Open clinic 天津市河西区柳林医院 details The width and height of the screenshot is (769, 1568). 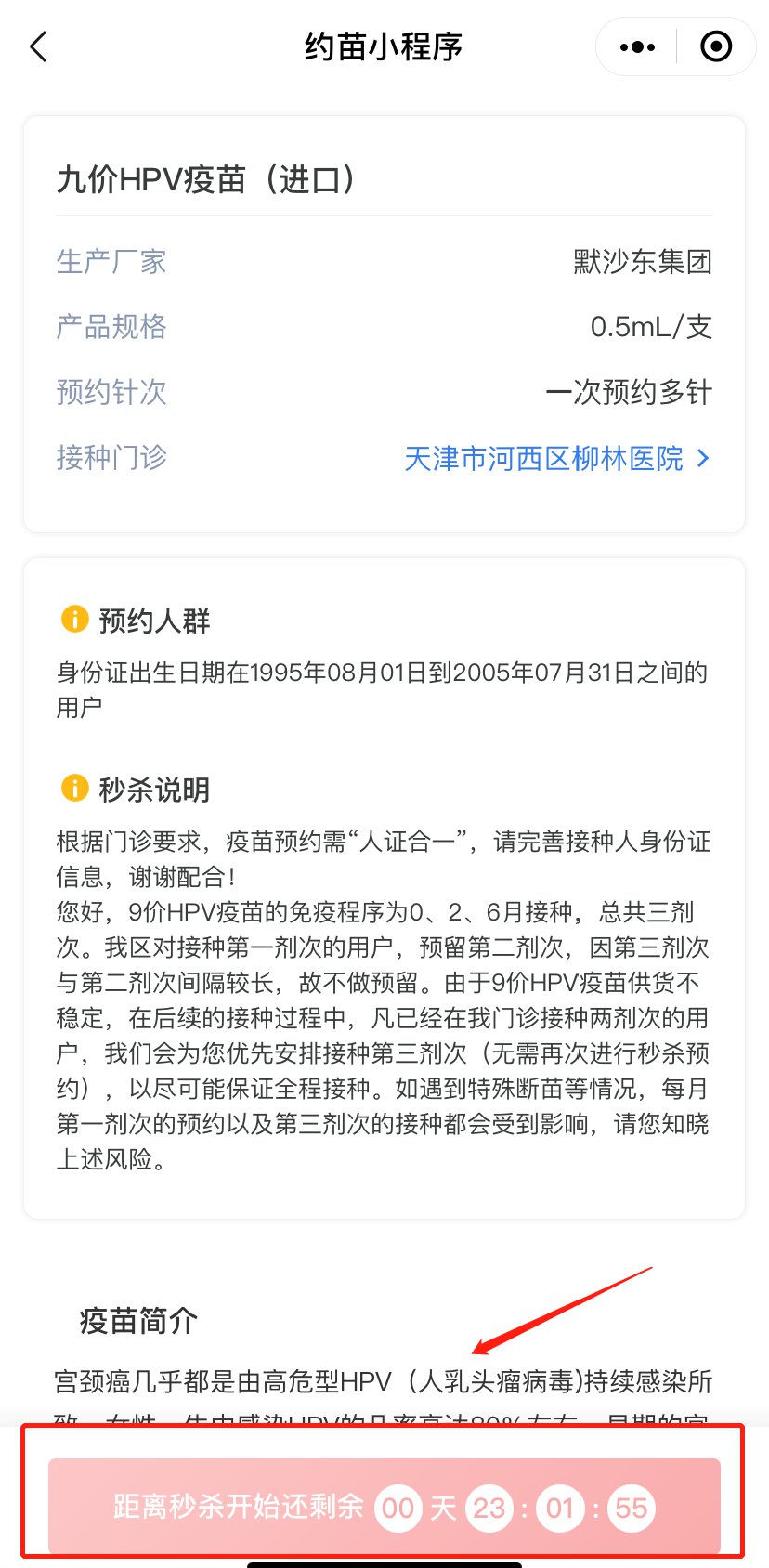557,458
